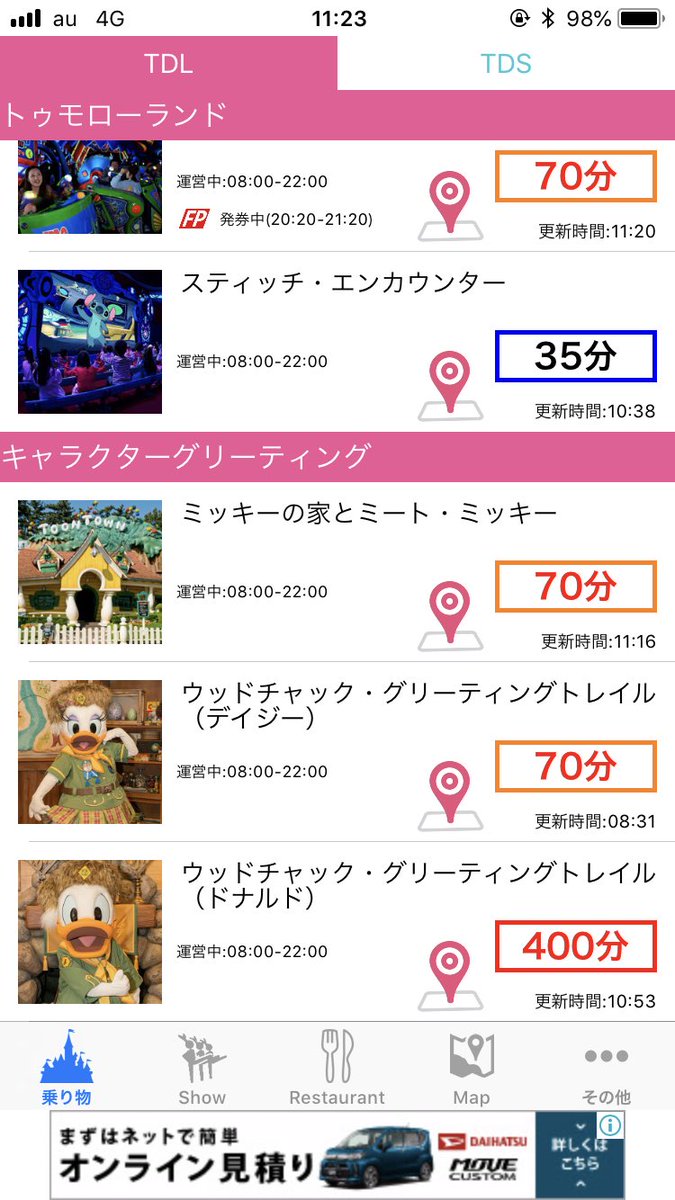Screen dimensions: 675x1200
Task: Switch to the TDS tab
Action: point(506,64)
